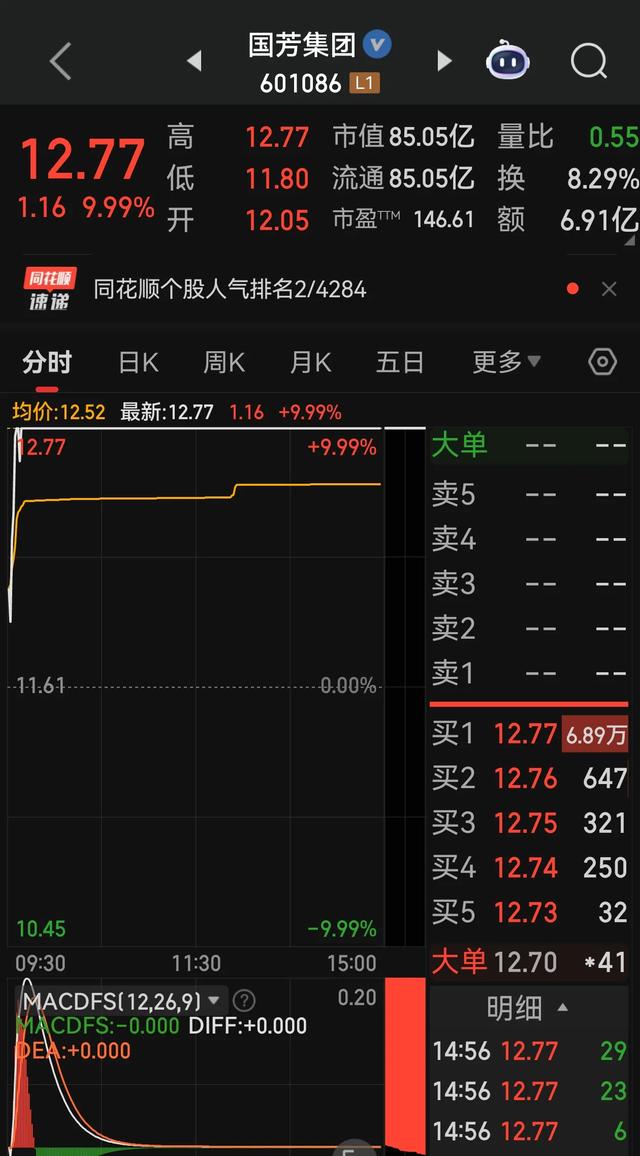The width and height of the screenshot is (640, 1156).
Task: Open stock search
Action: pyautogui.click(x=588, y=61)
